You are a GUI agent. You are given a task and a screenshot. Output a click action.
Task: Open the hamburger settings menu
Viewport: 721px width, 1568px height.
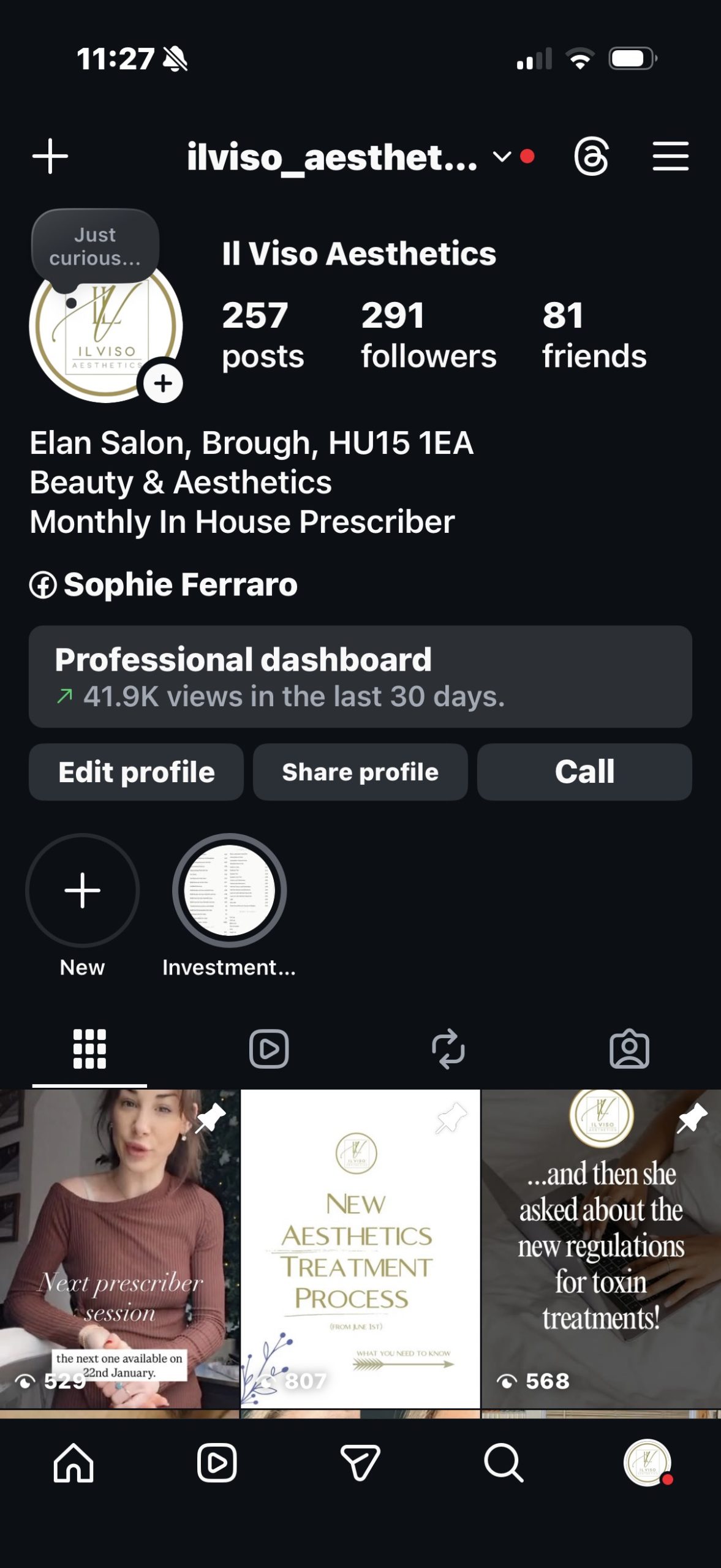click(x=670, y=157)
